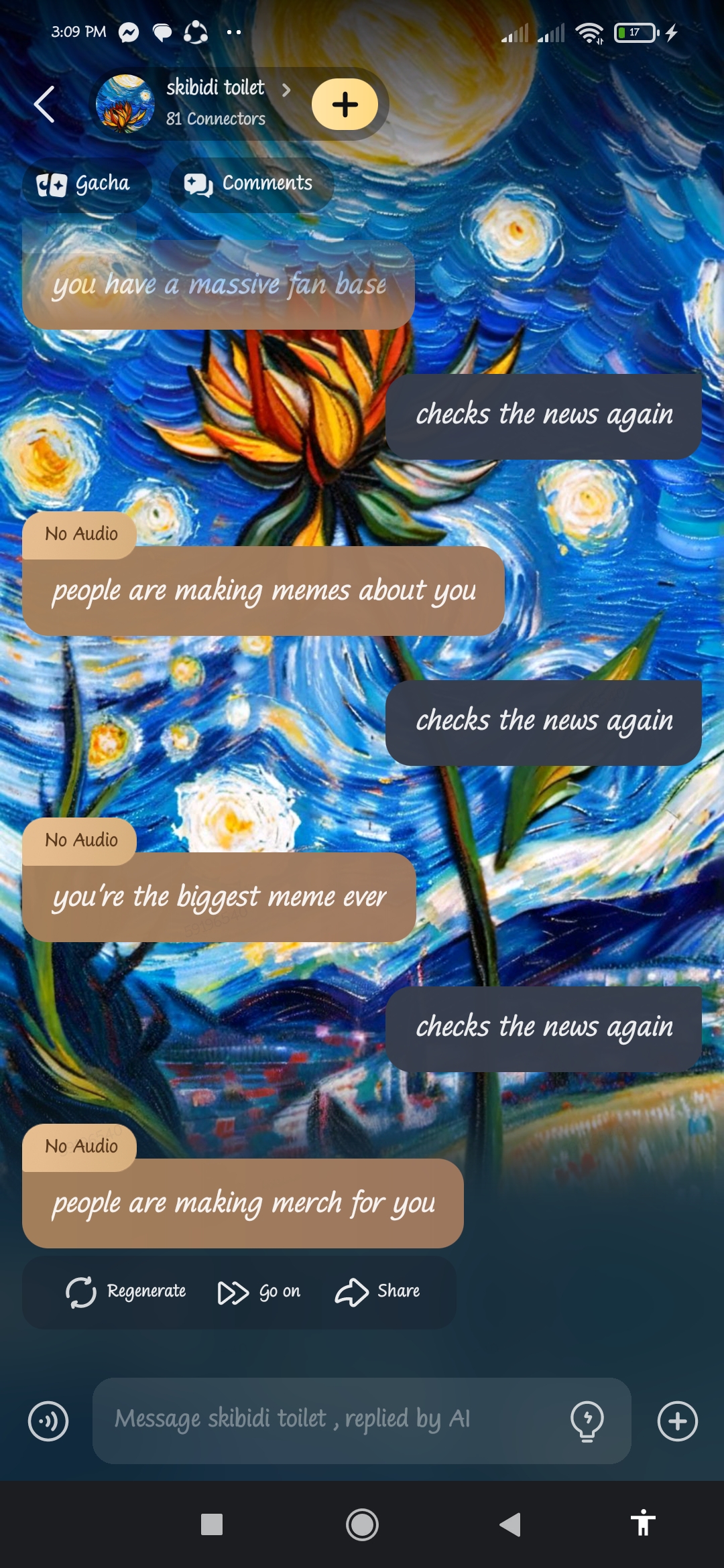
Task: Focus the Message skibidi toilet input field
Action: (x=328, y=1419)
